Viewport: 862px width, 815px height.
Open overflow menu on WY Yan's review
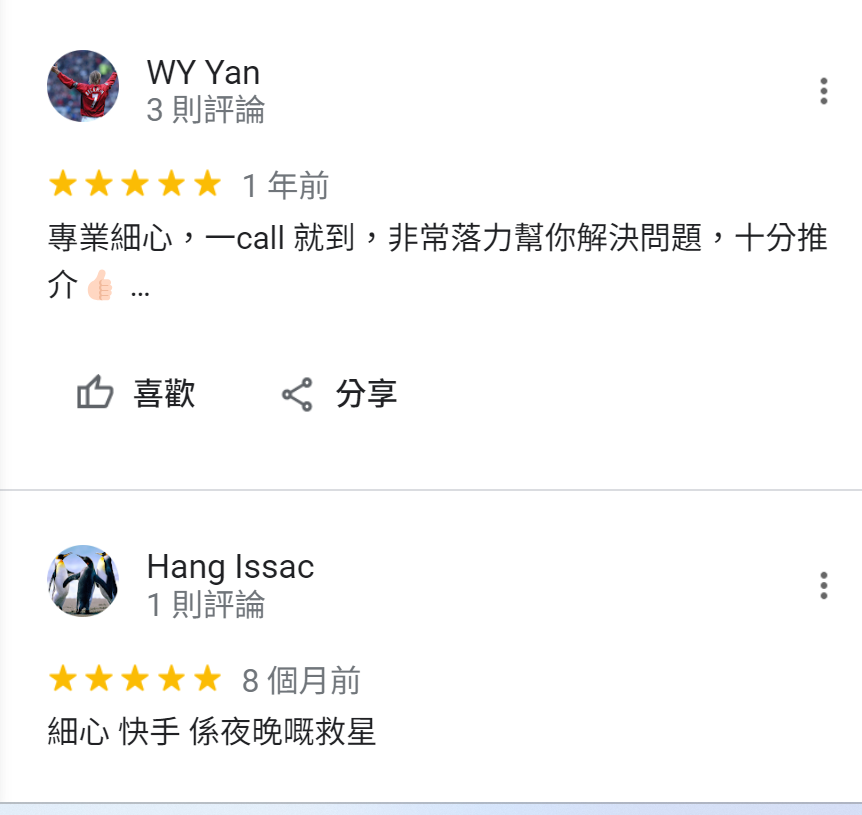823,91
